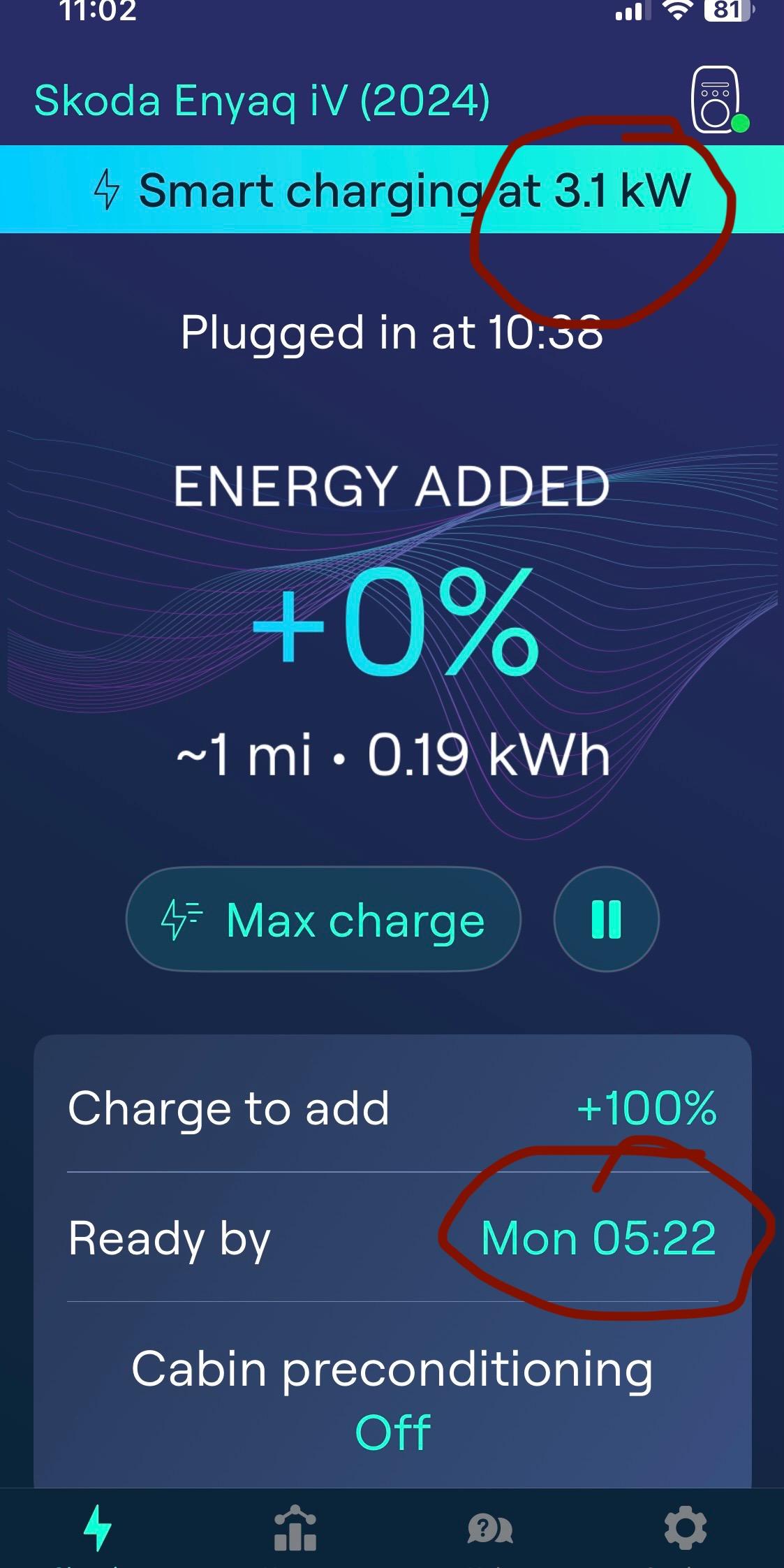Screen dimensions: 784x1568
Task: Open the settings gear tab
Action: point(686,1528)
